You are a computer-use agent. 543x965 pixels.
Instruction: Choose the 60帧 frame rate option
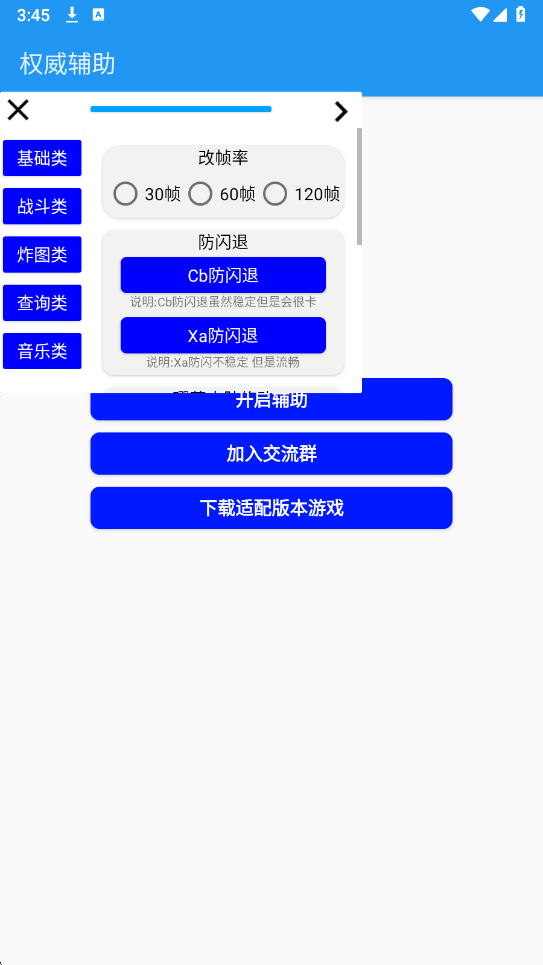click(222, 194)
